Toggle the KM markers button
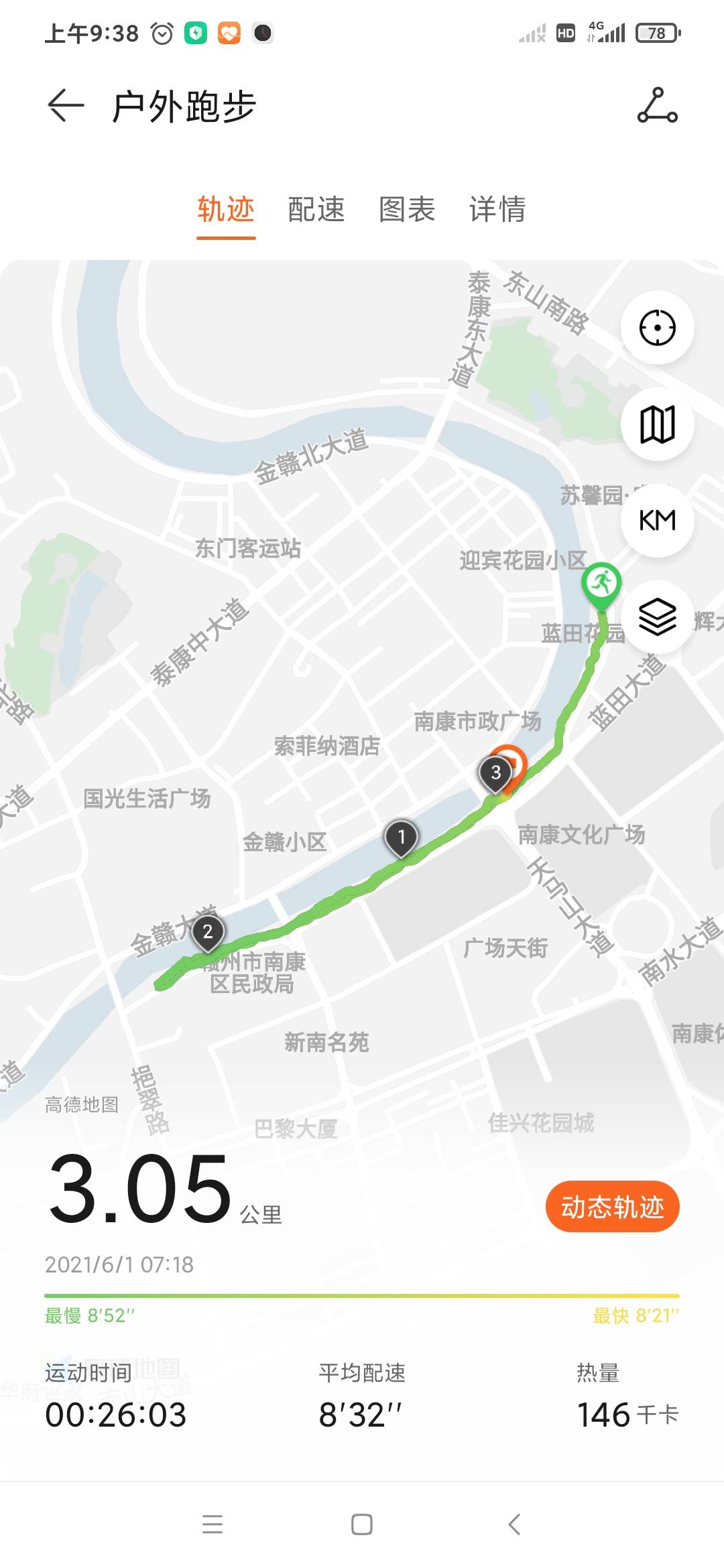This screenshot has width=724, height=1568. pos(657,520)
